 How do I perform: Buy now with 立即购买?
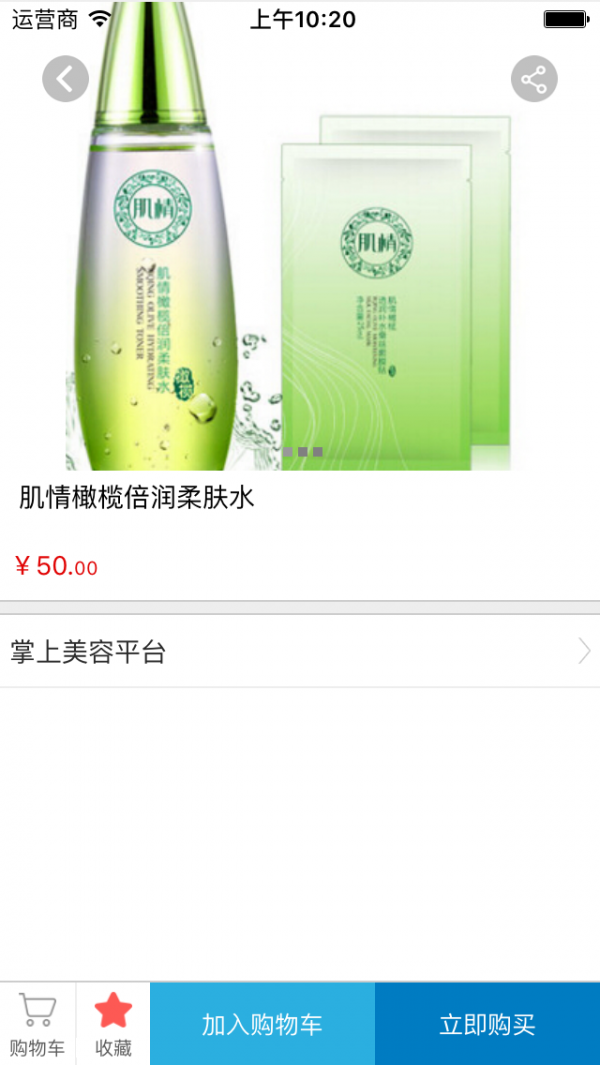[487, 1024]
